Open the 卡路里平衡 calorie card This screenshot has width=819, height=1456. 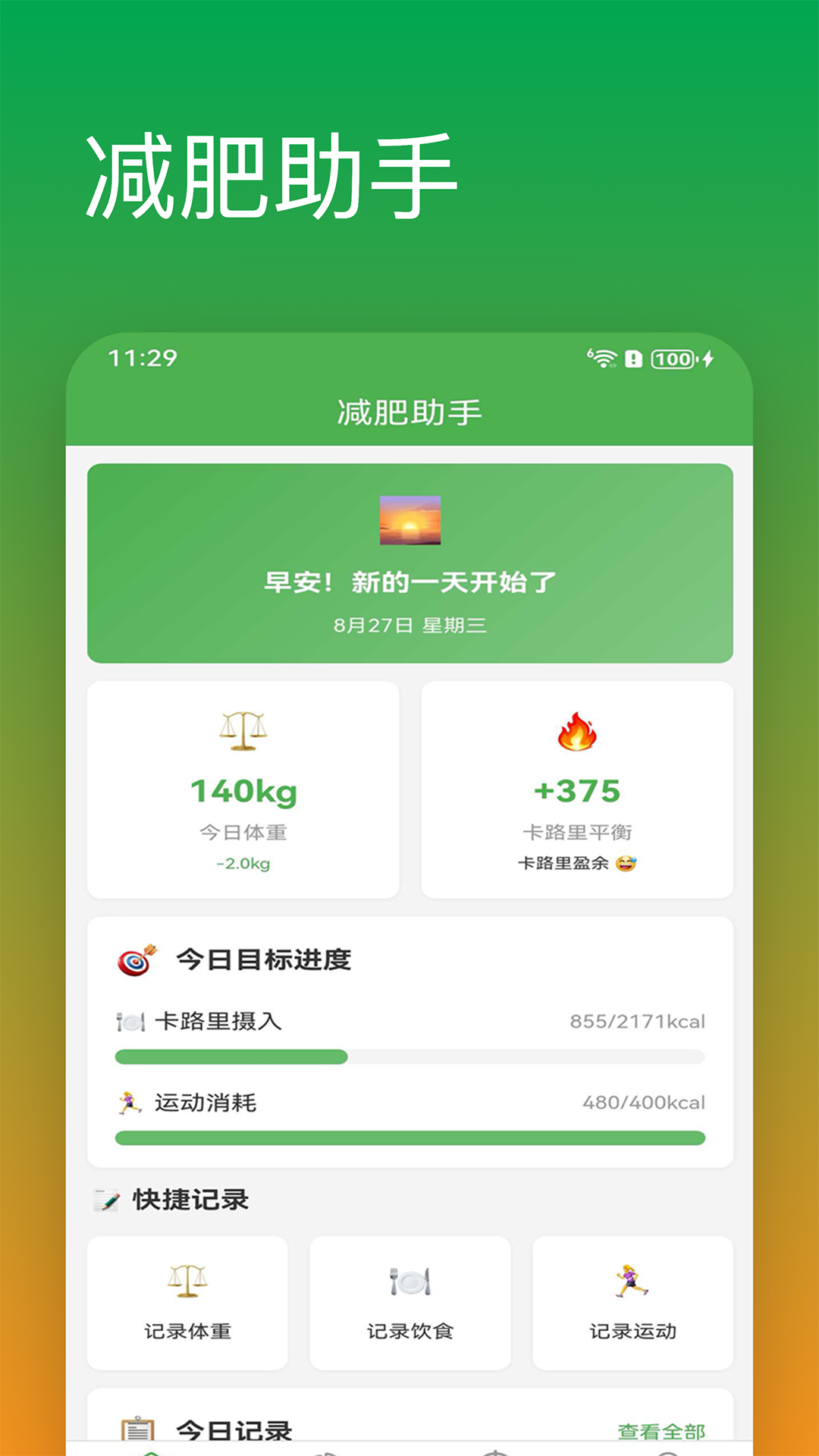(x=578, y=790)
